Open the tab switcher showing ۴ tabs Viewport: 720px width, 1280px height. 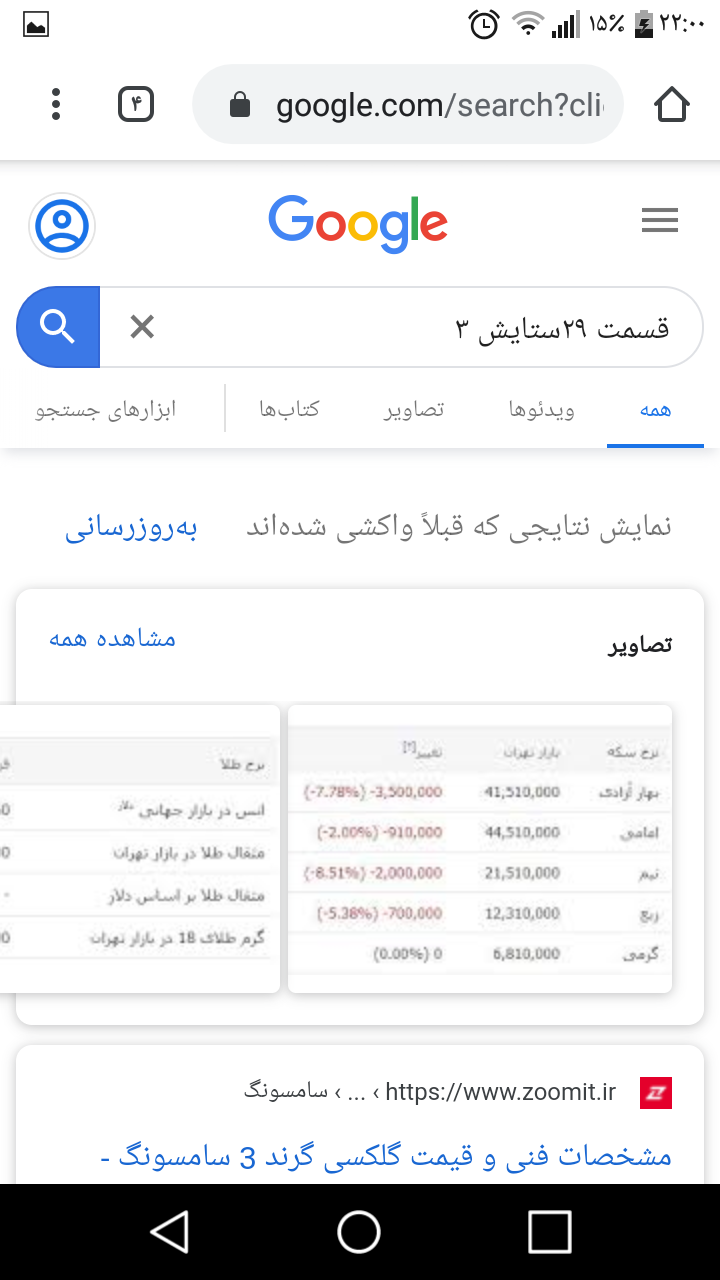136,104
